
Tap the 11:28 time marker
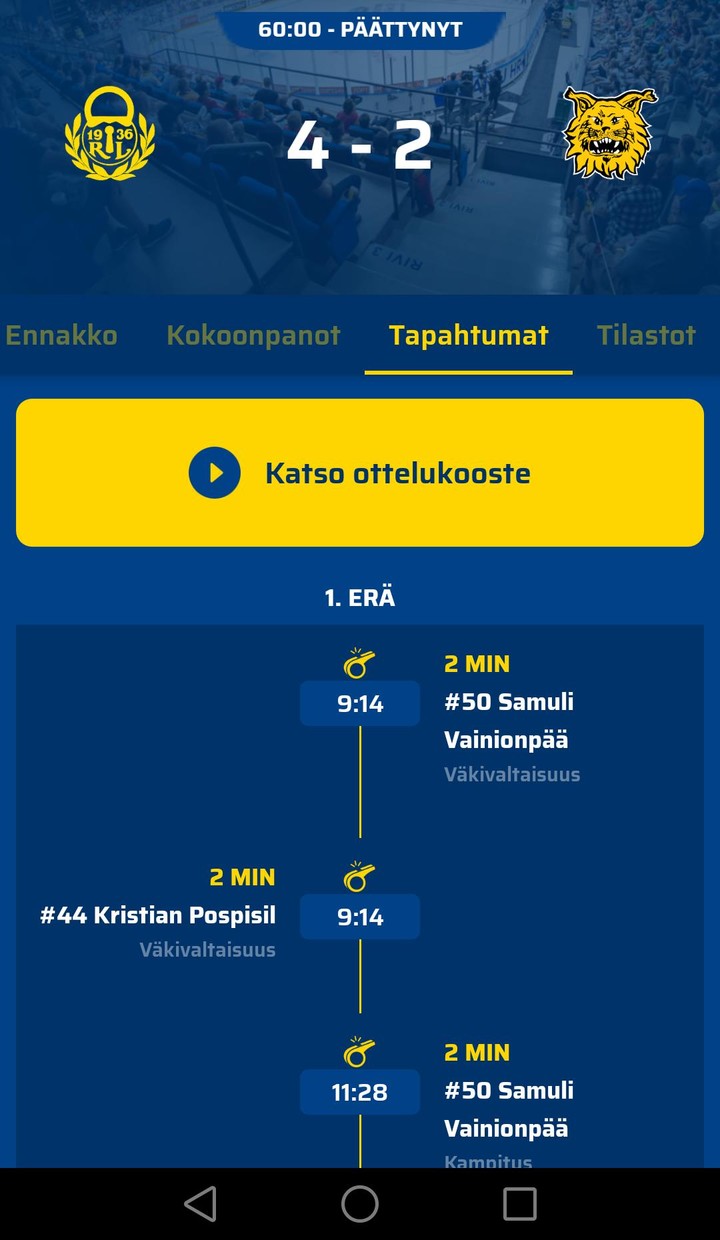360,1091
